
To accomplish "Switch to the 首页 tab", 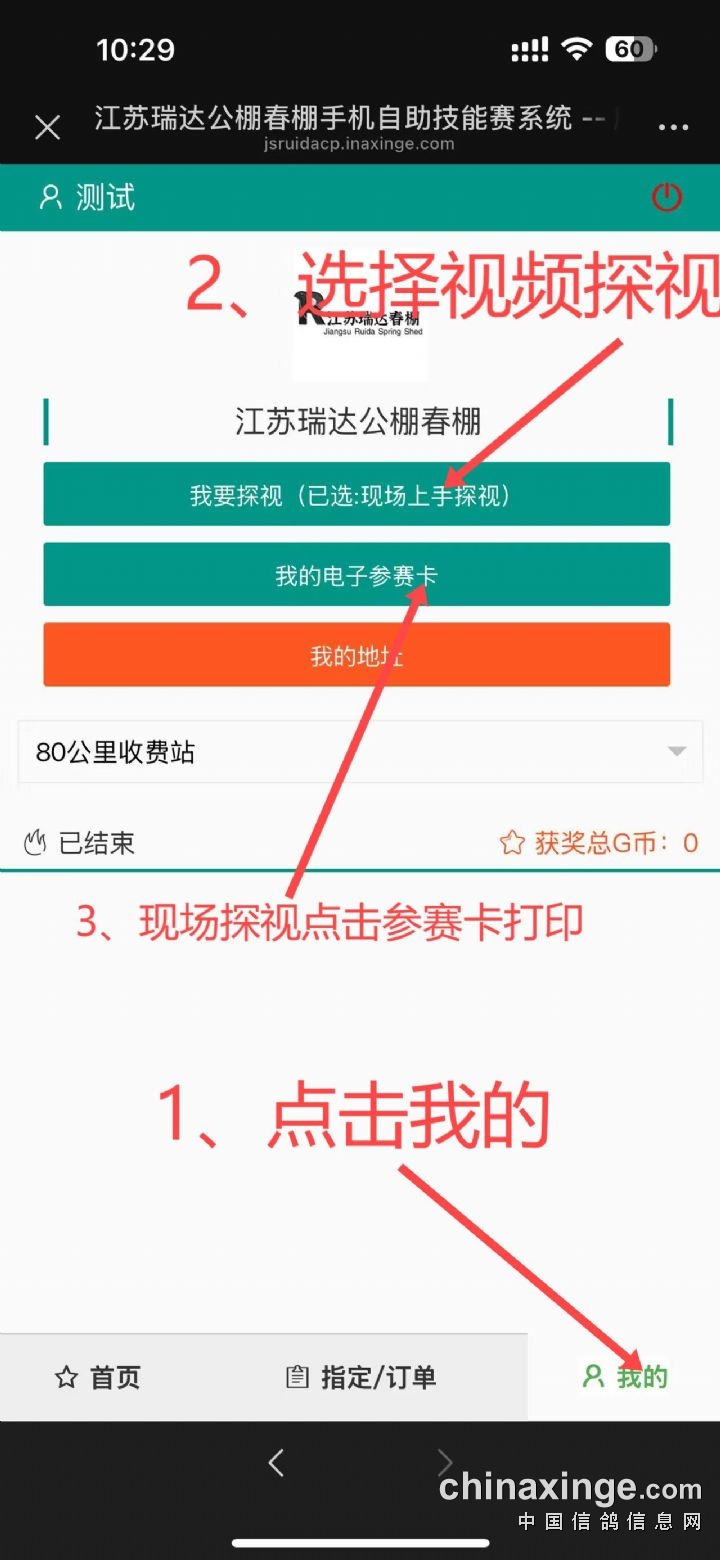I will pos(98,1377).
